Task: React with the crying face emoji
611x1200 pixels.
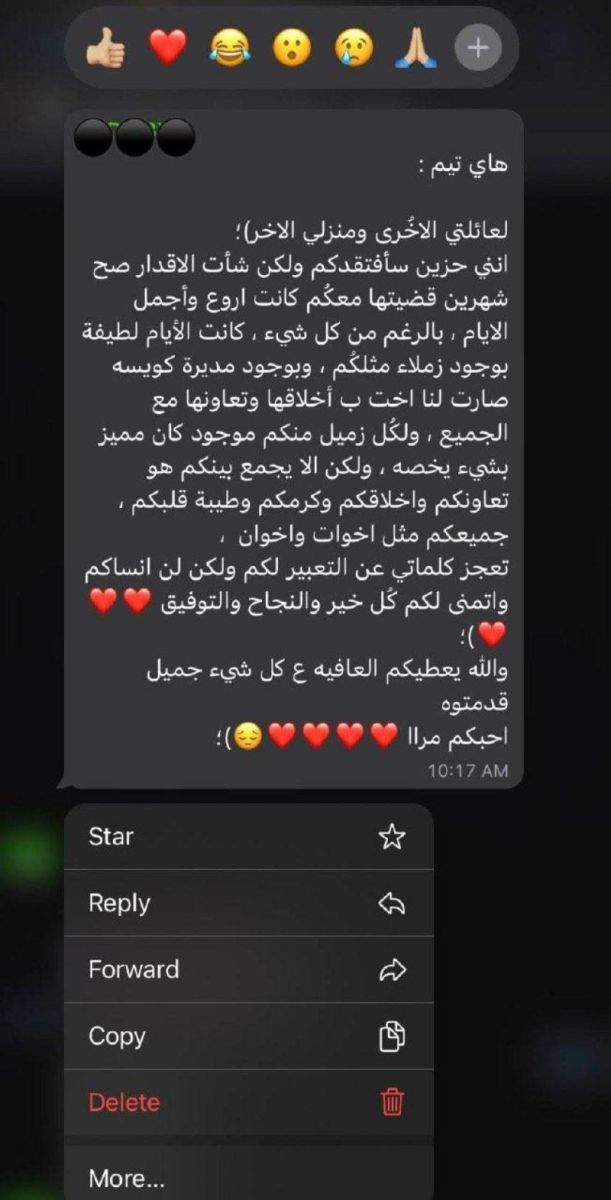Action: pyautogui.click(x=354, y=46)
